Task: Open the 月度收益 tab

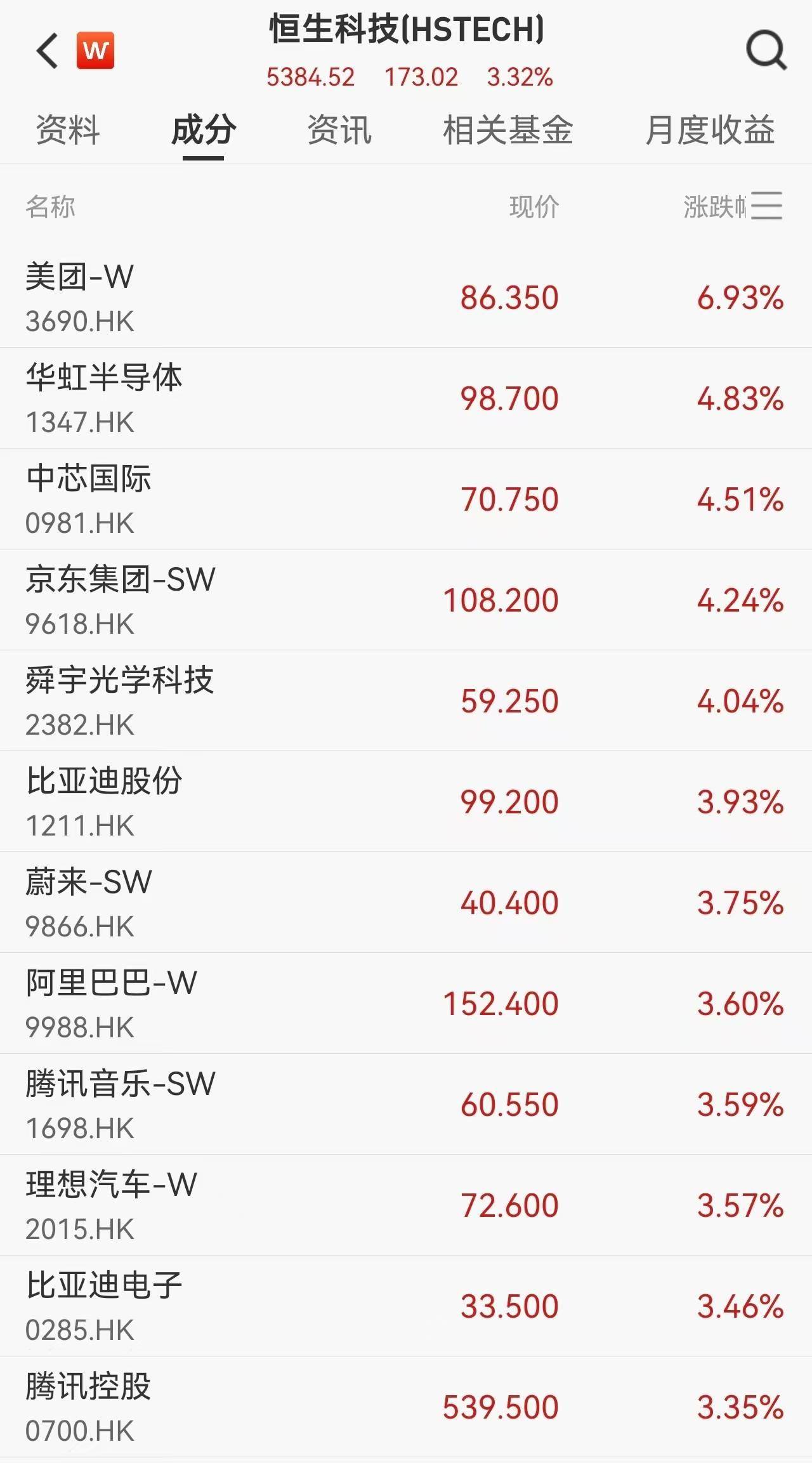Action: (710, 130)
